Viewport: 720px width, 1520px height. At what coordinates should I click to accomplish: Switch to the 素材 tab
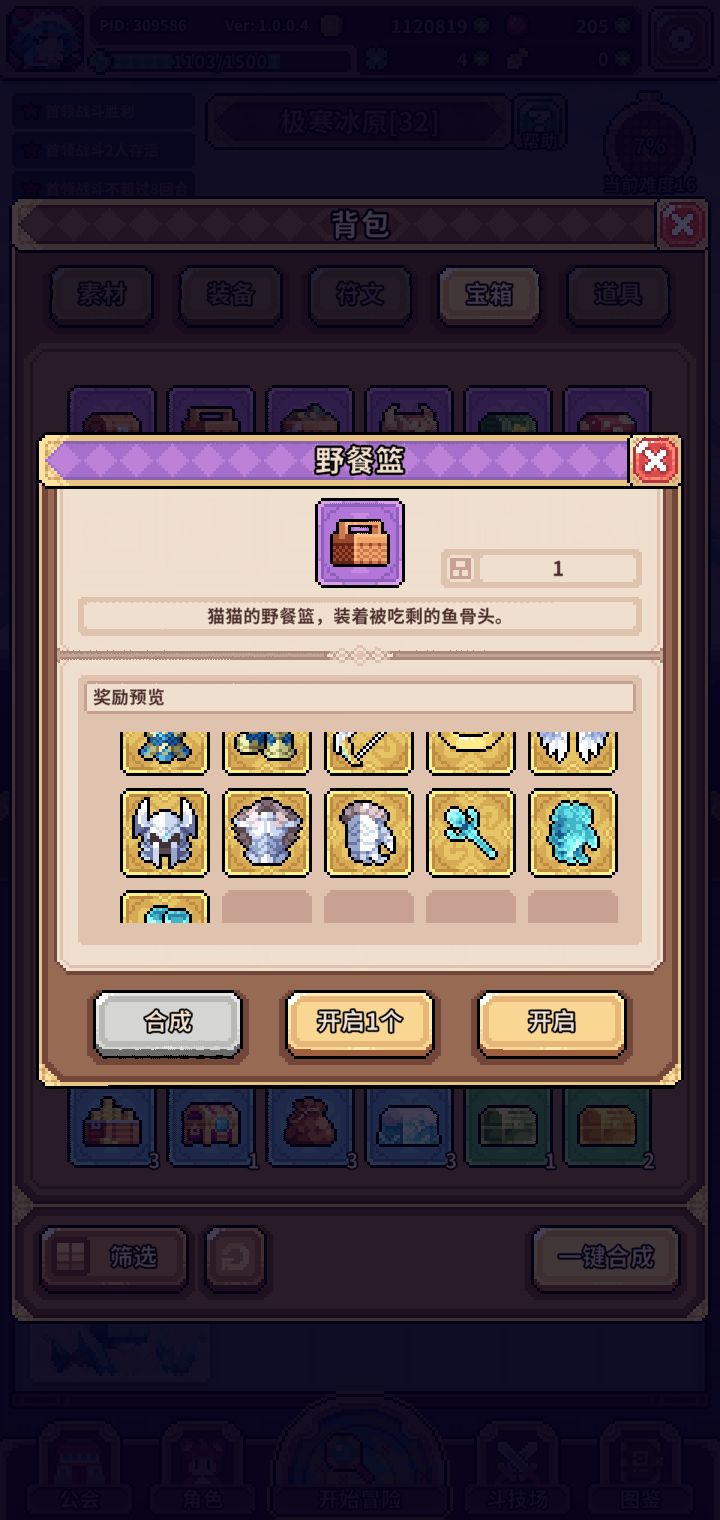100,296
